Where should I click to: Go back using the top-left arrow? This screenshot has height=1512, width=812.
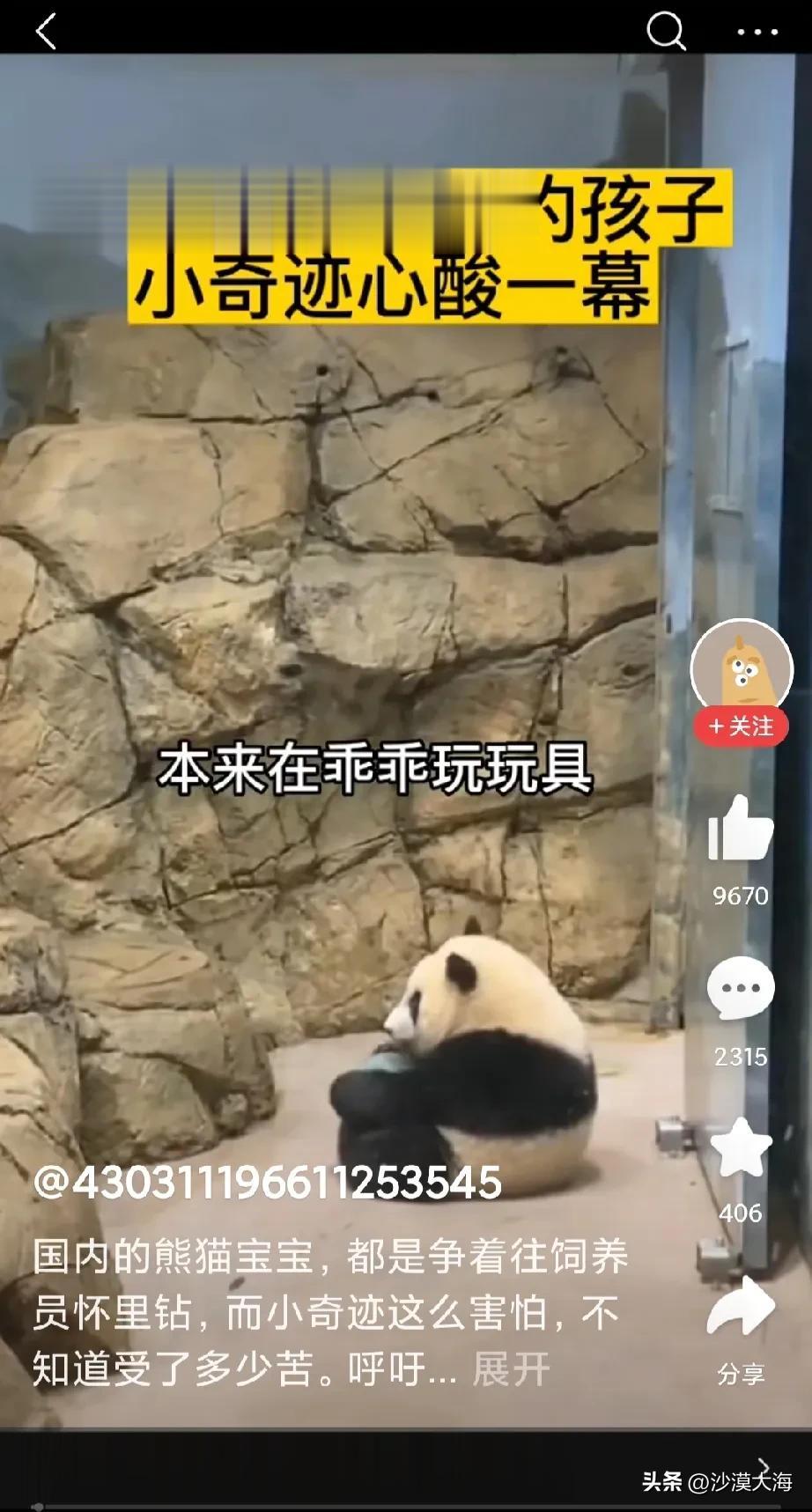point(46,32)
